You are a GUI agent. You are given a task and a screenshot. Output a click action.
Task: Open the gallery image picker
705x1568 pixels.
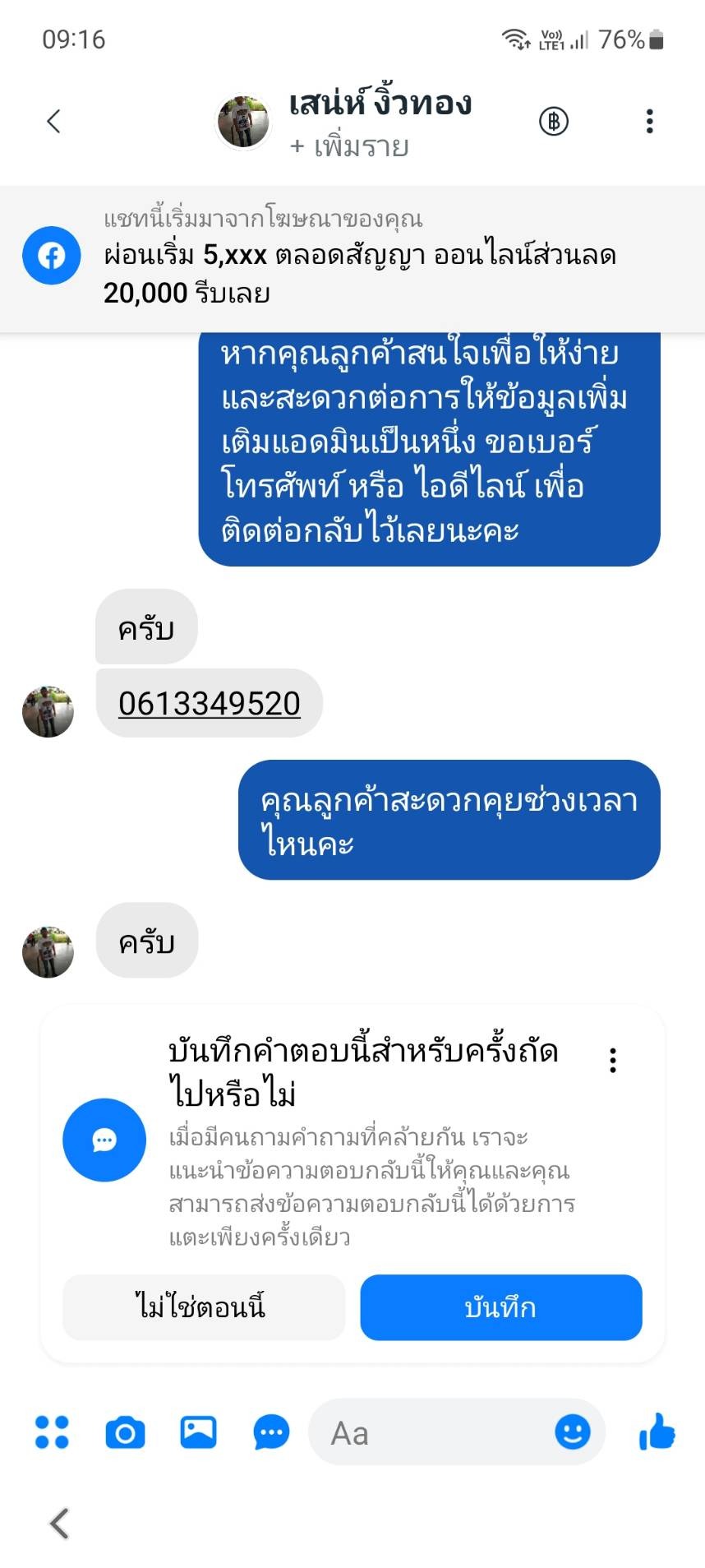point(198,1432)
